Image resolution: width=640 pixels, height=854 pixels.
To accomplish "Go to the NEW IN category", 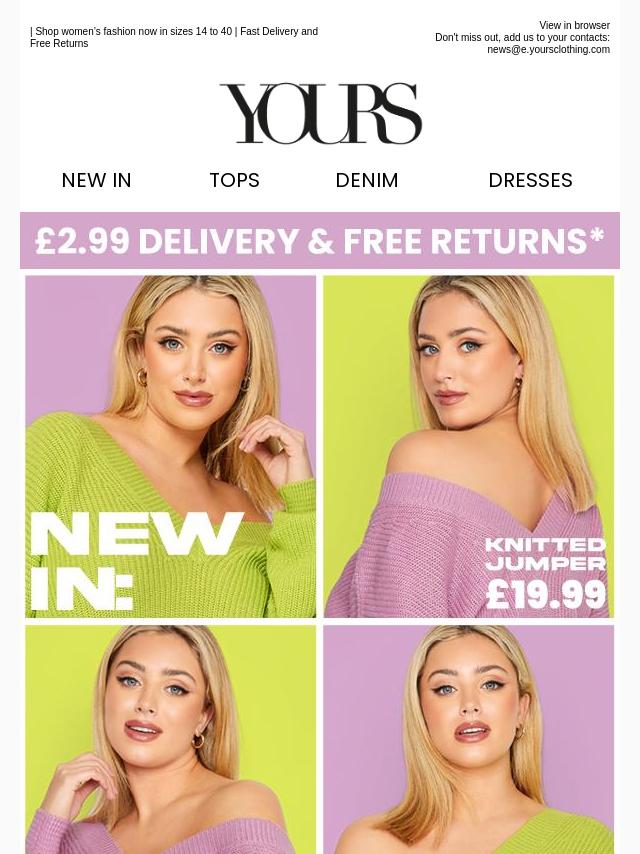I will coord(97,181).
